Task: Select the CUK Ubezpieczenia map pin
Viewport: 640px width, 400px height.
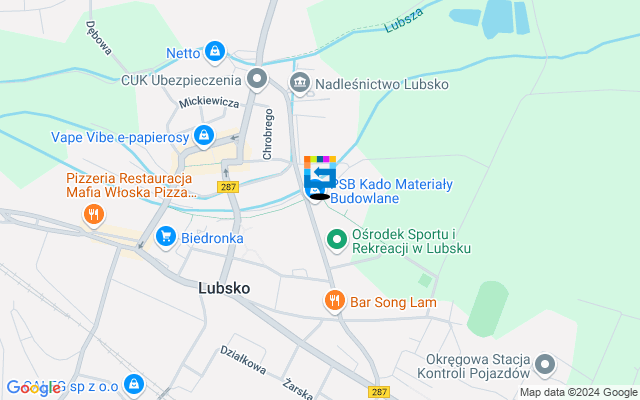Action: click(x=258, y=79)
